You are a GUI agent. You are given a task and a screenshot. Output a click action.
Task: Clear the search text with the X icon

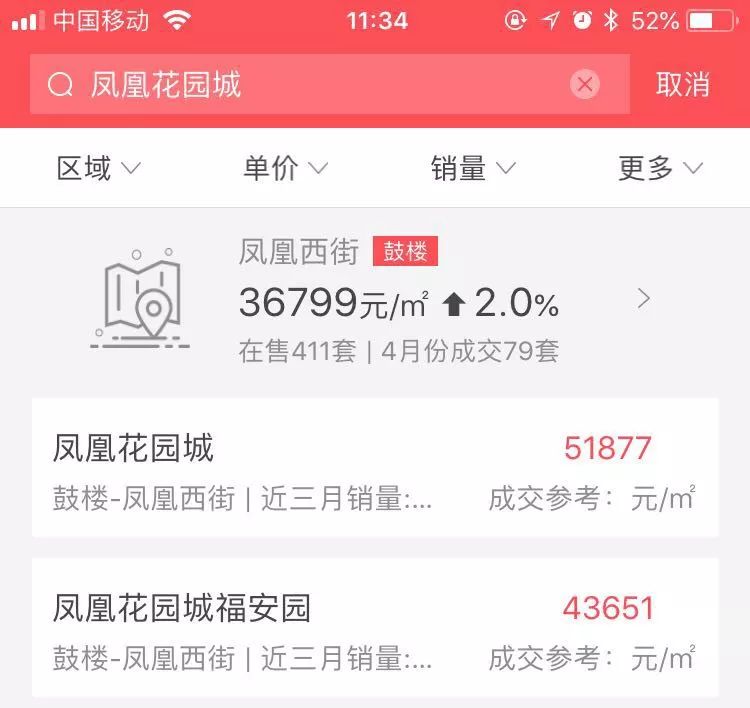(585, 85)
